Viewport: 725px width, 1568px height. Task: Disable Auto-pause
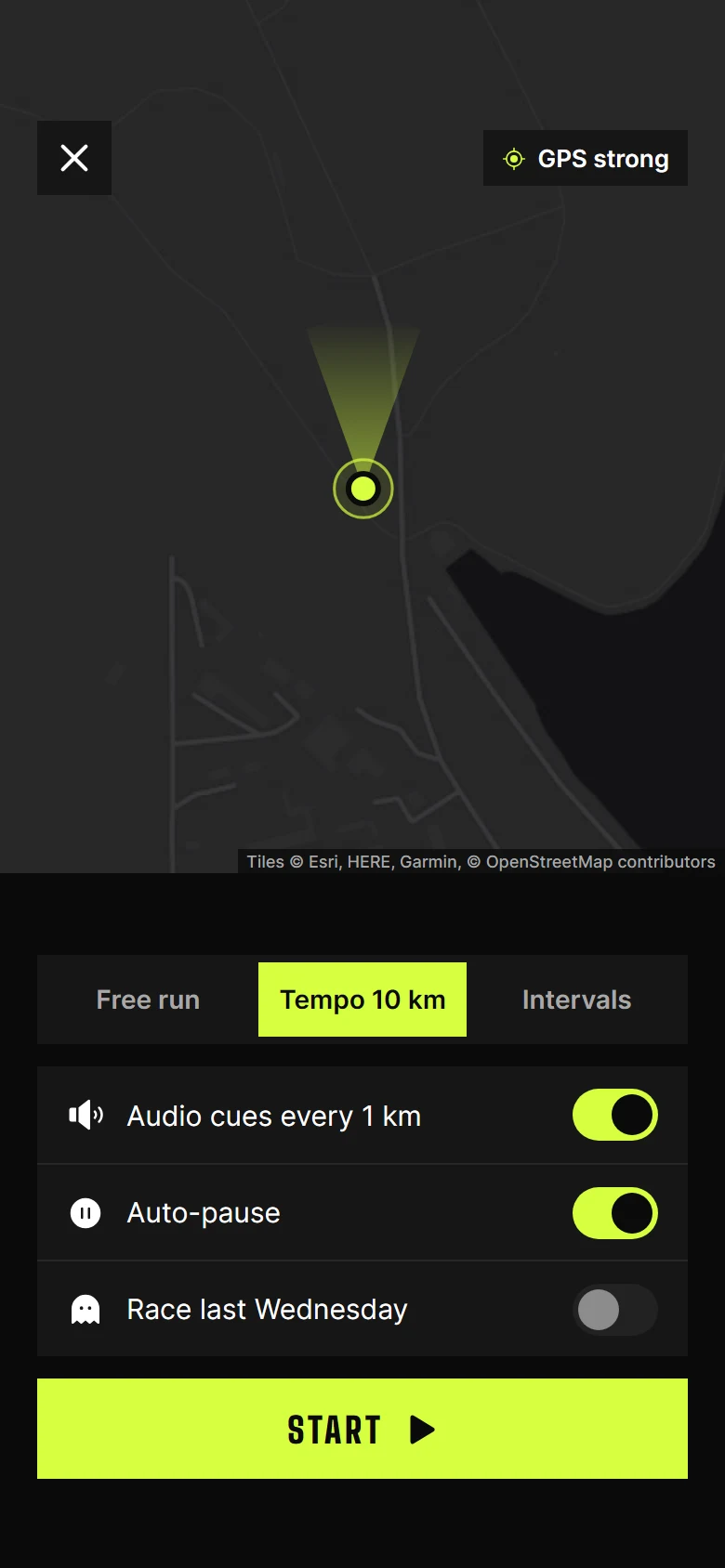(615, 1213)
